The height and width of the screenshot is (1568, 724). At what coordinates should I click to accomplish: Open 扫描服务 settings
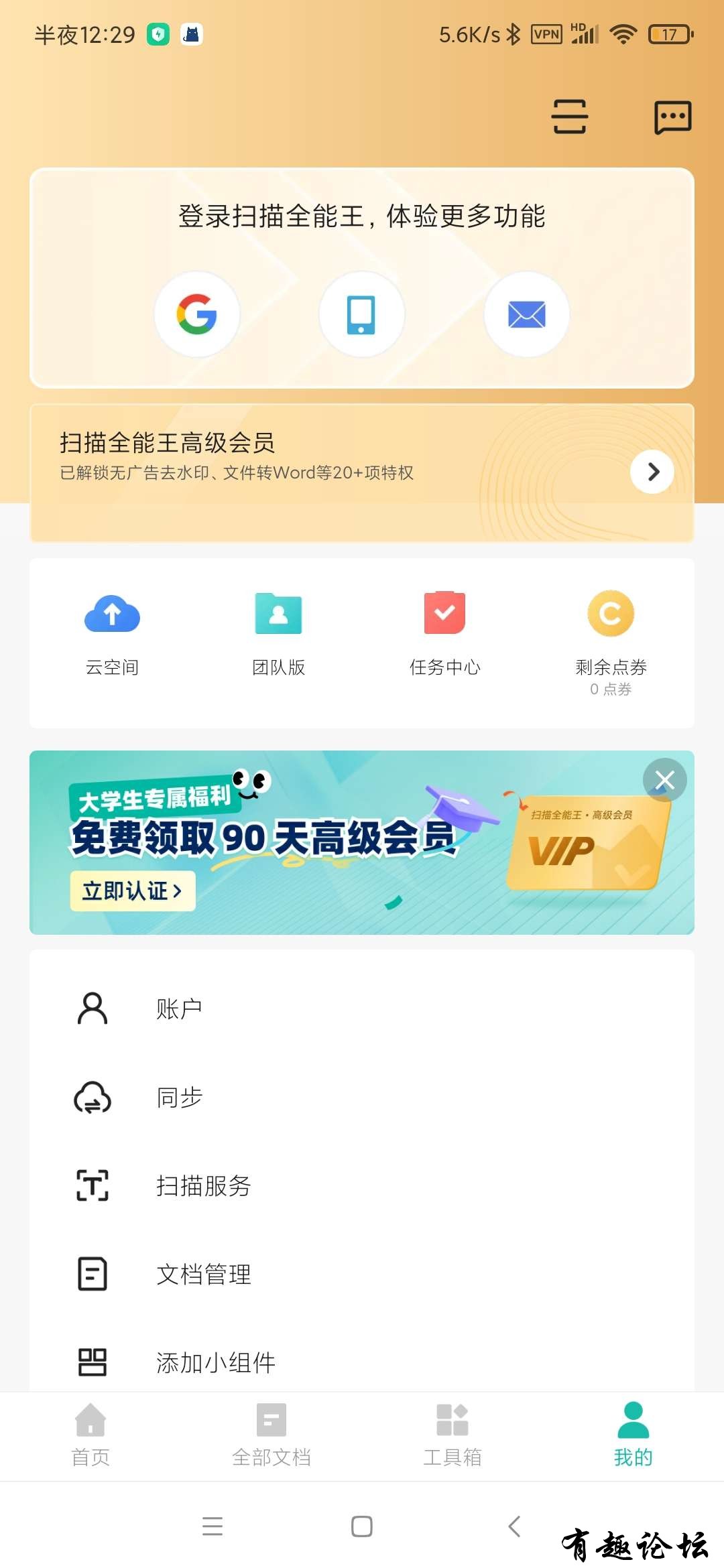[203, 1186]
